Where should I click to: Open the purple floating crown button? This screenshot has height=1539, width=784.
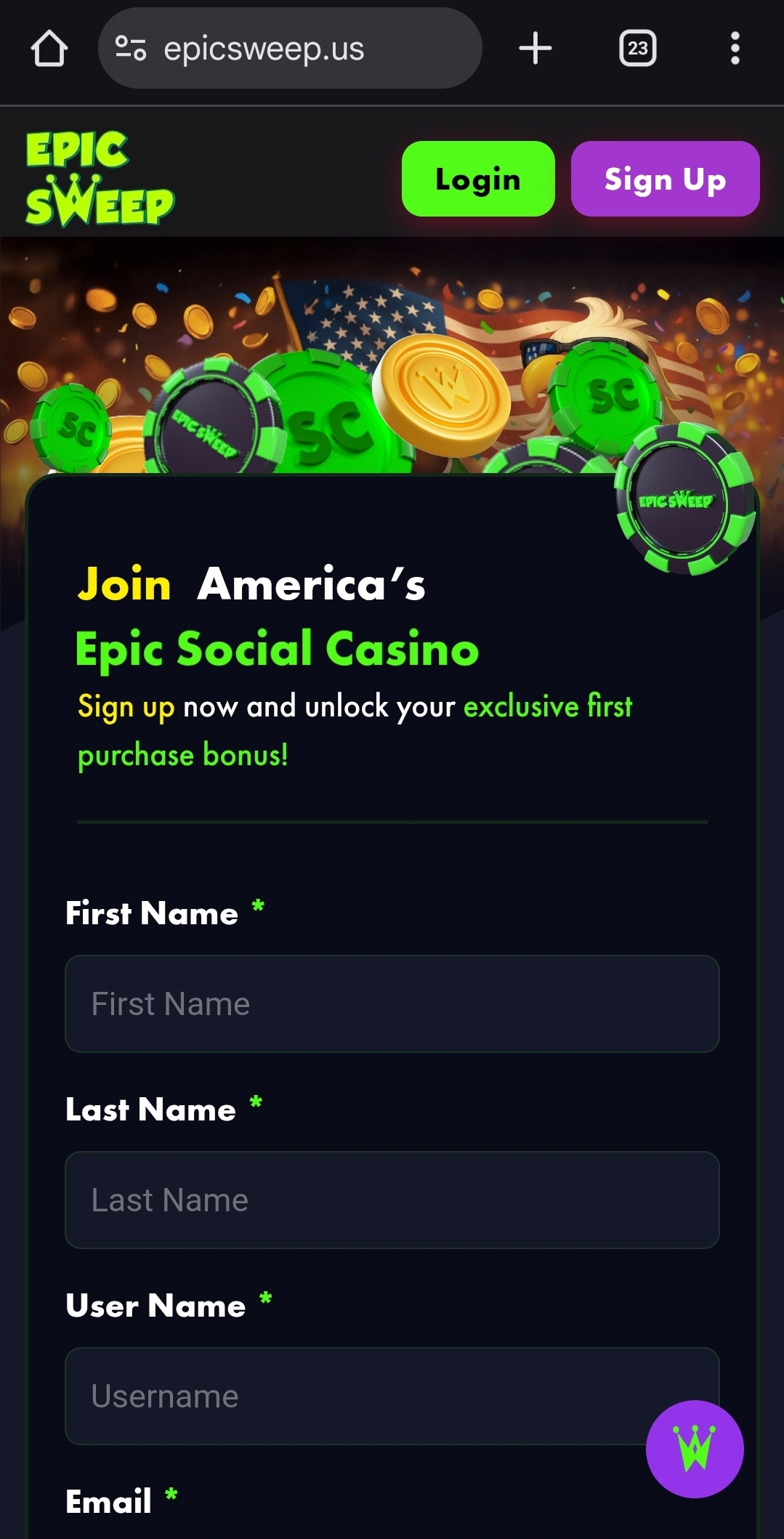(x=694, y=1448)
